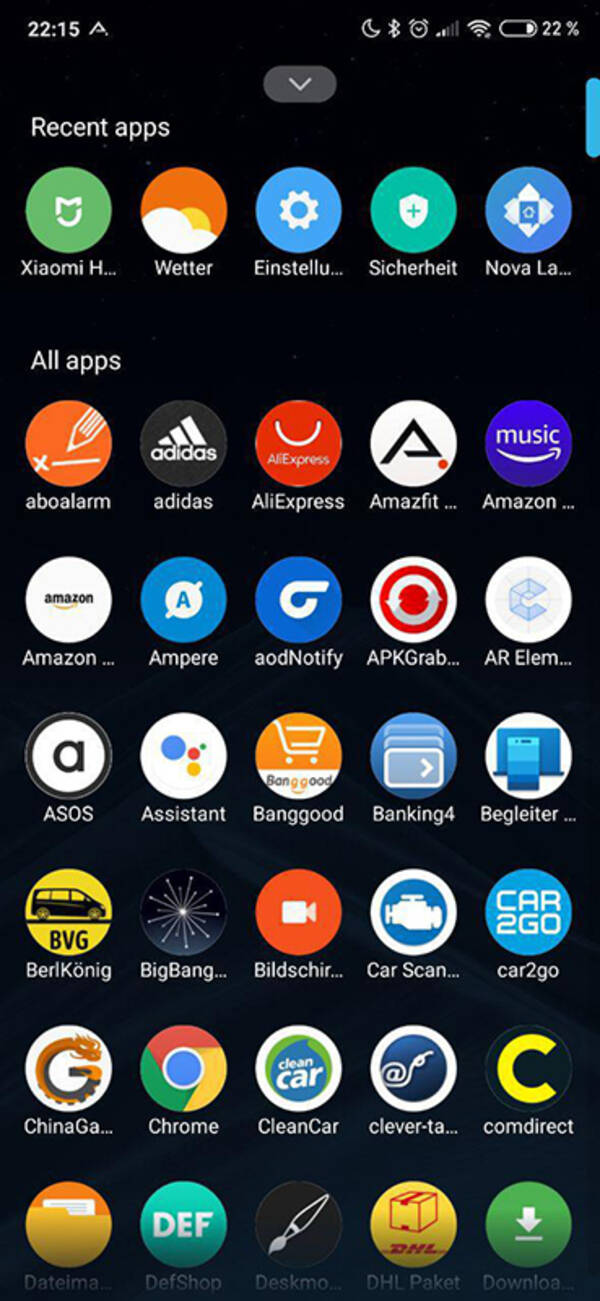Launch the Wetter weather app
The image size is (600, 1301).
184,210
